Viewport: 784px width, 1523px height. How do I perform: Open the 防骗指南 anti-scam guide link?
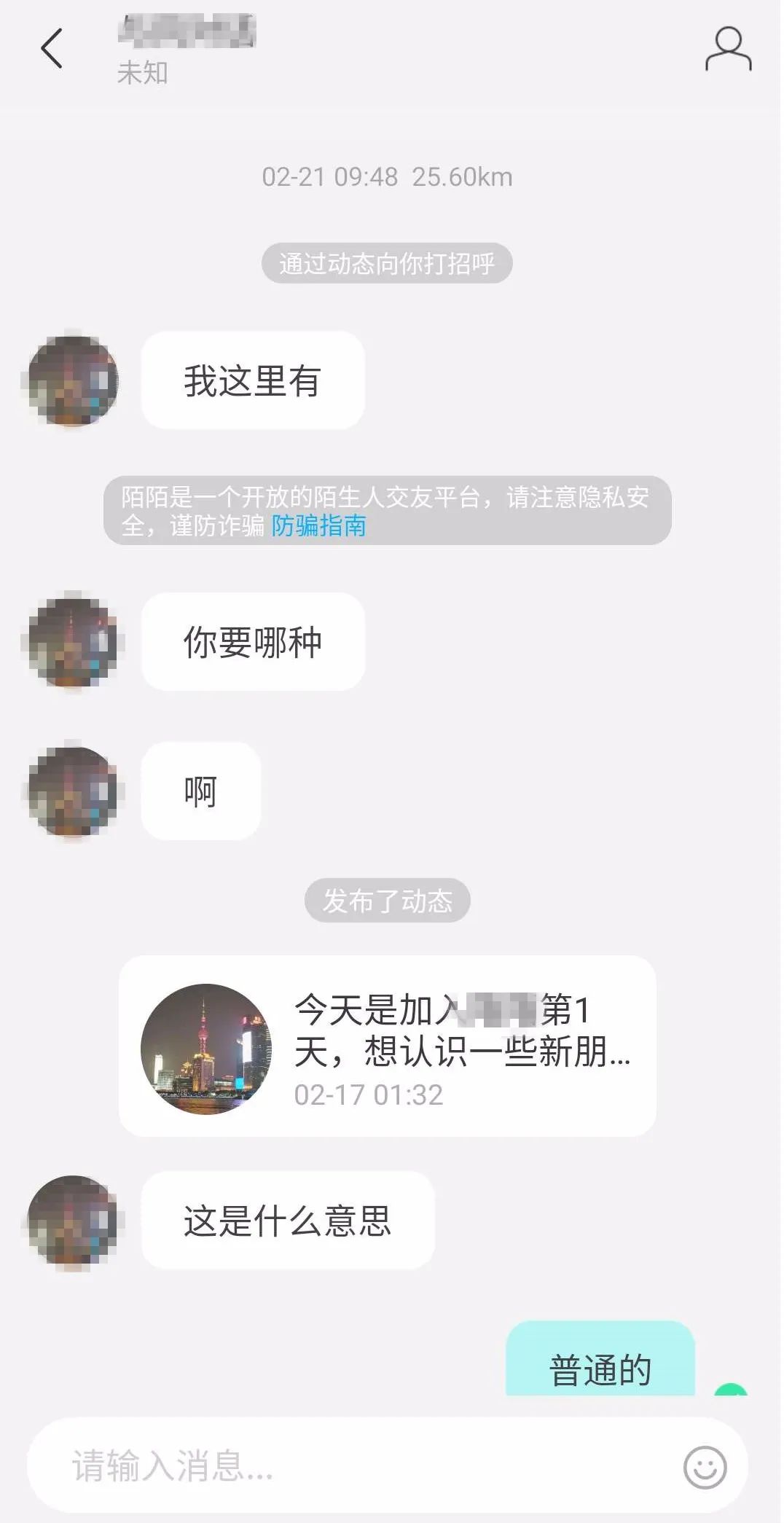tap(318, 525)
